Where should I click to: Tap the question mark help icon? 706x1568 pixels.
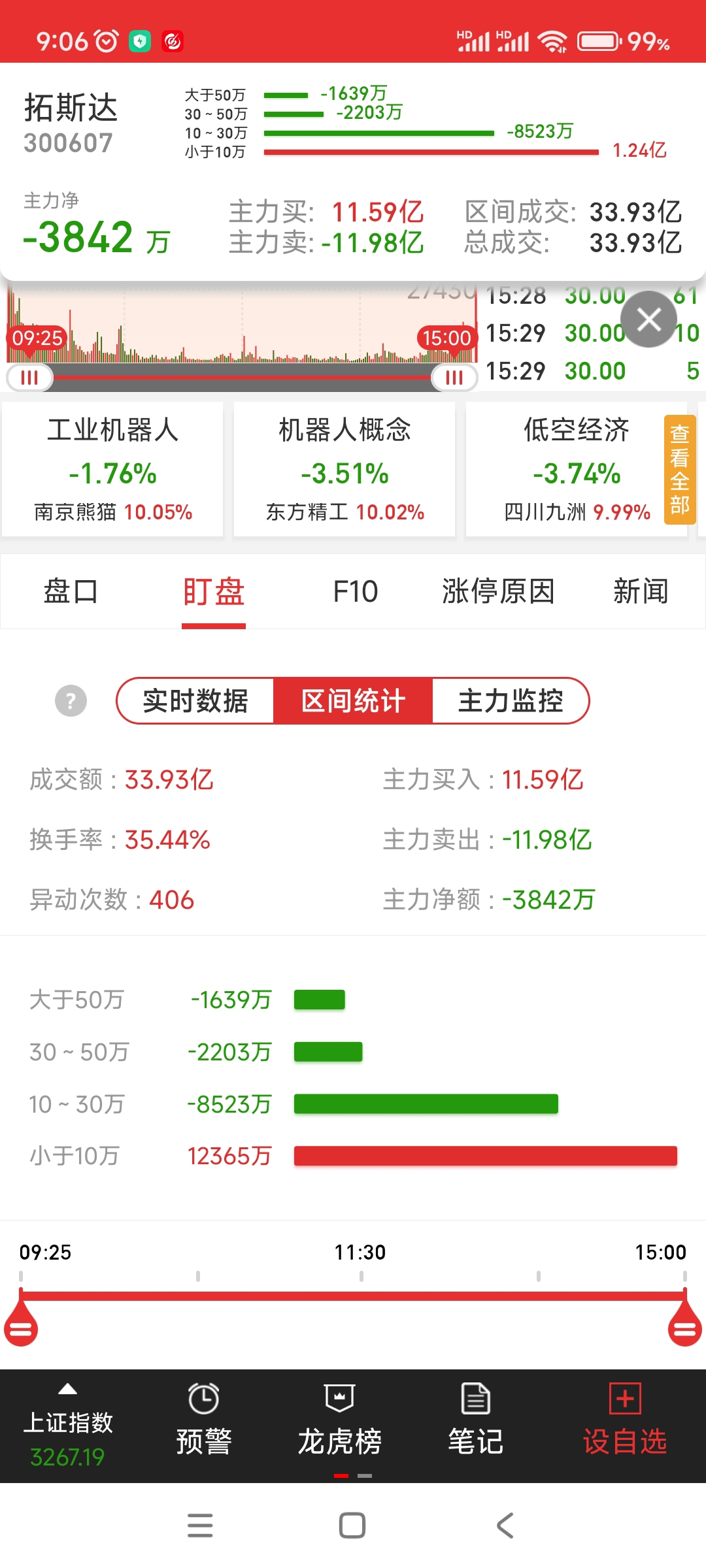71,701
